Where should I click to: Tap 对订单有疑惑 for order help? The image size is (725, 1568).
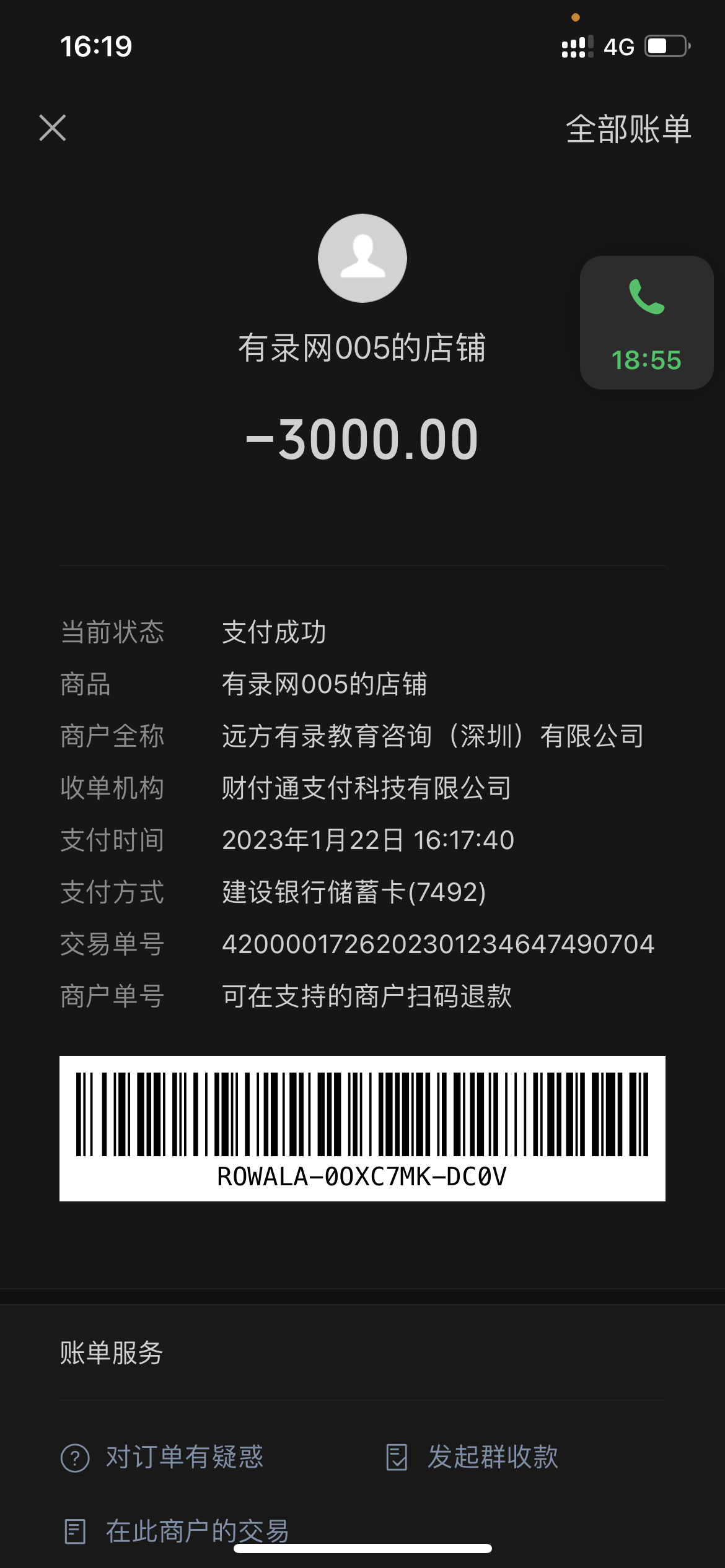tap(162, 1457)
